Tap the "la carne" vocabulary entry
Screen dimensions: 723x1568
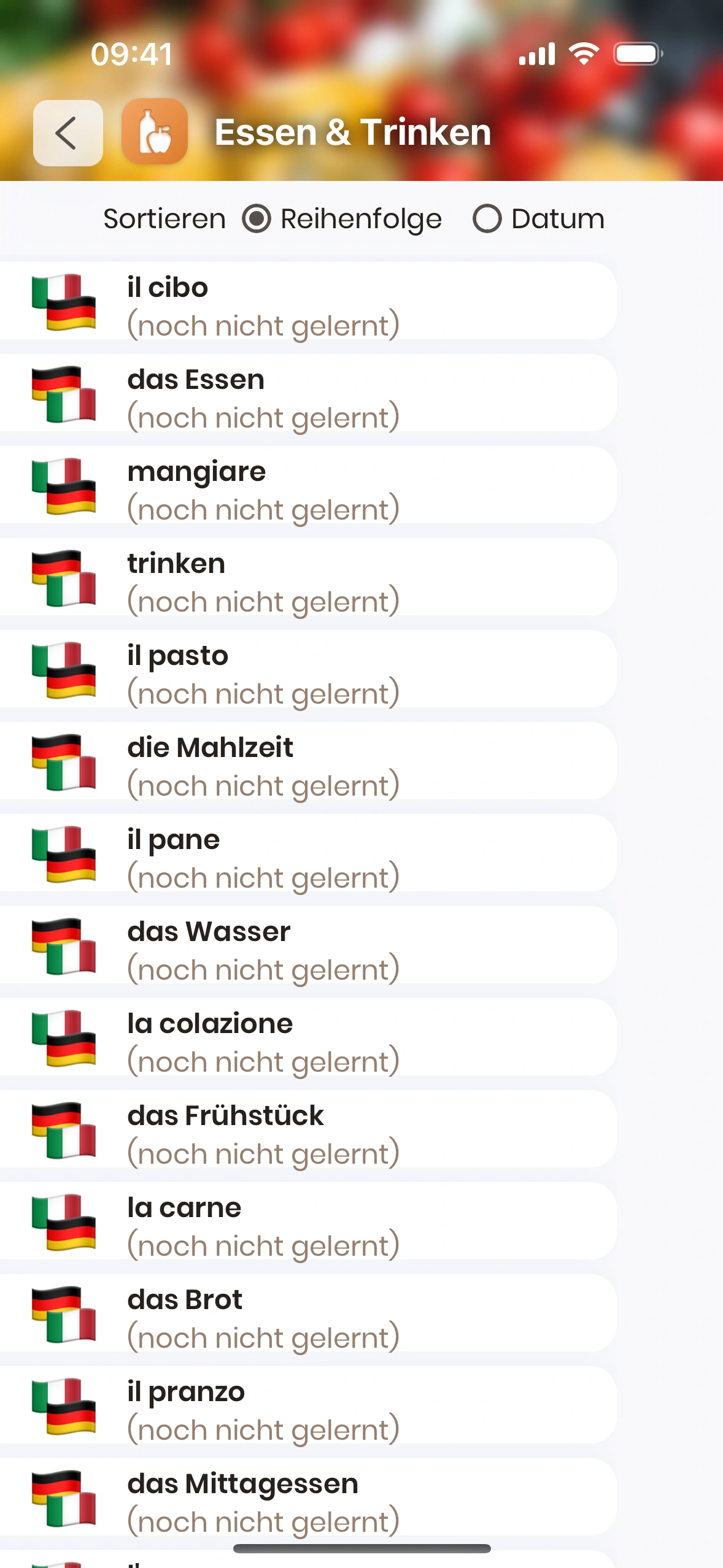tap(307, 1222)
